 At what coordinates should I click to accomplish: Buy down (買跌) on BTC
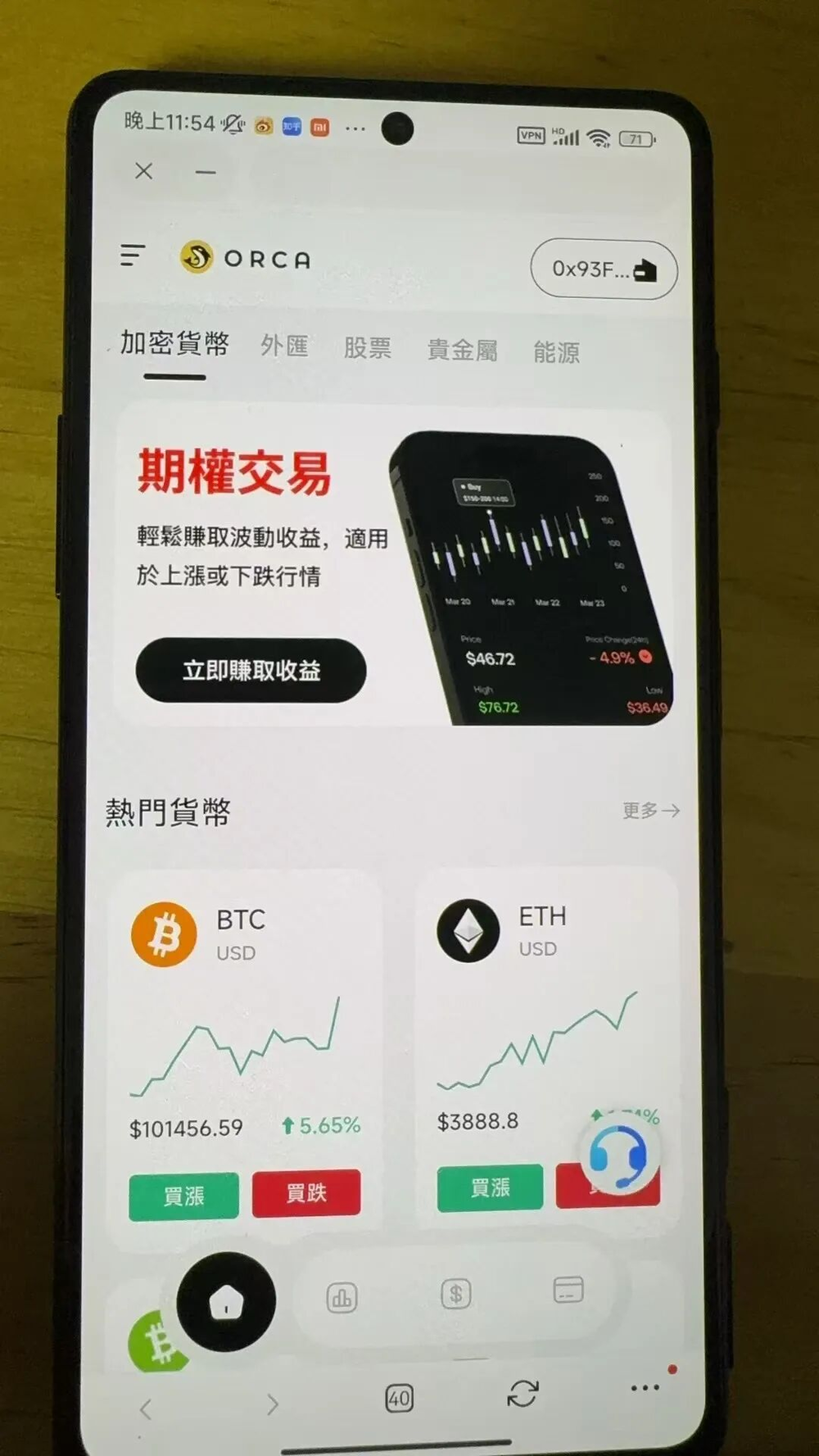tap(306, 1193)
